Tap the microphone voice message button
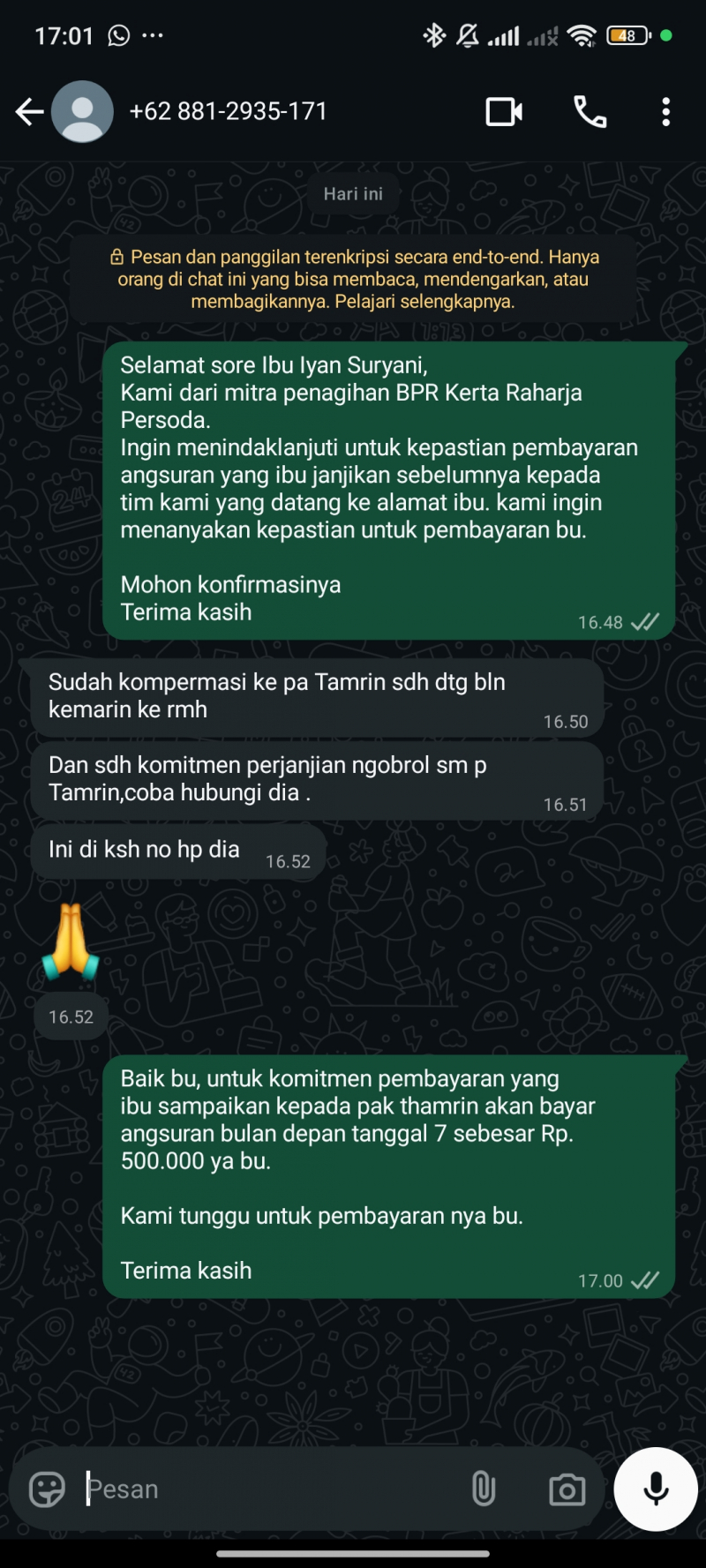 pyautogui.click(x=656, y=1489)
